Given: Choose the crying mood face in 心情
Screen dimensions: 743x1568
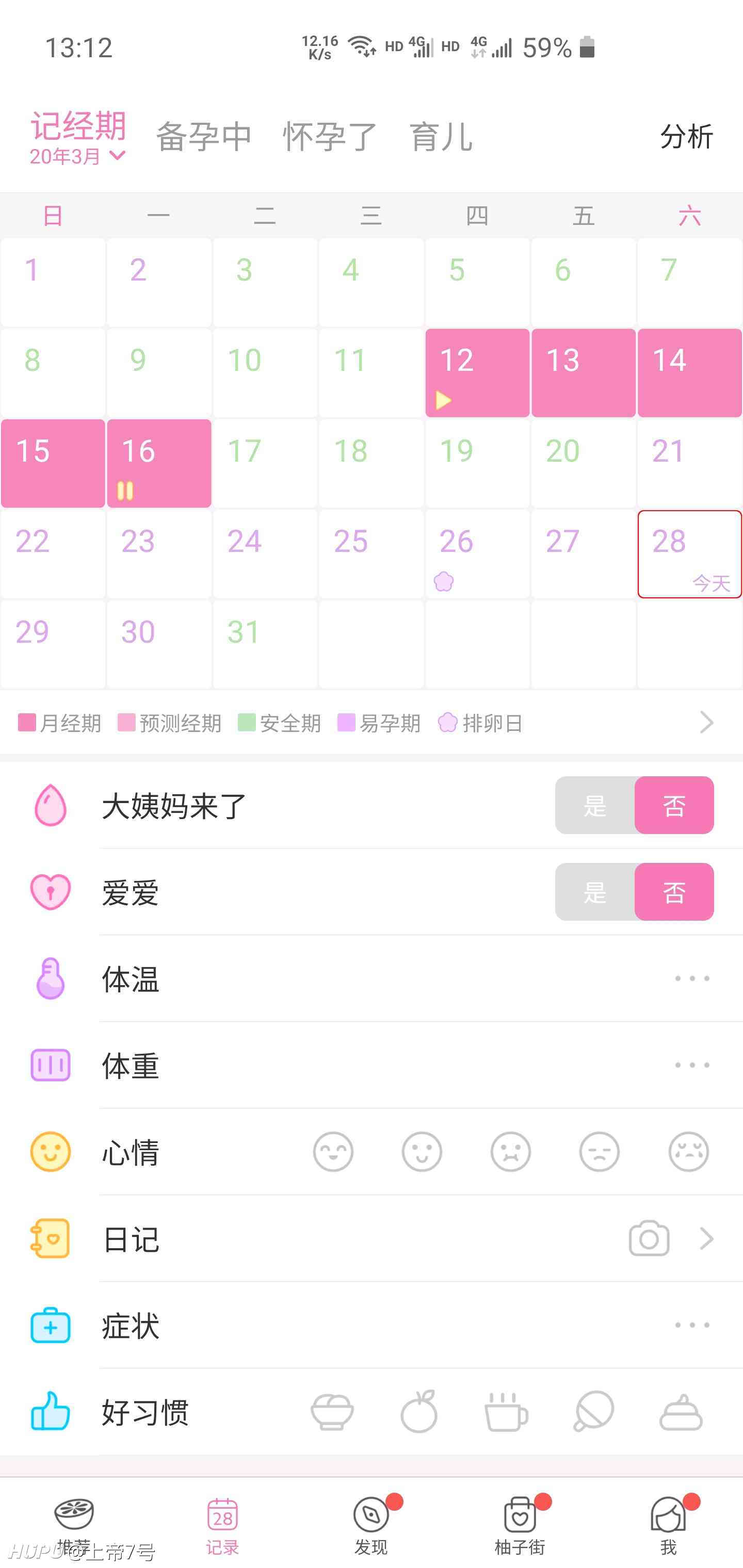Looking at the screenshot, I should click(x=688, y=1152).
